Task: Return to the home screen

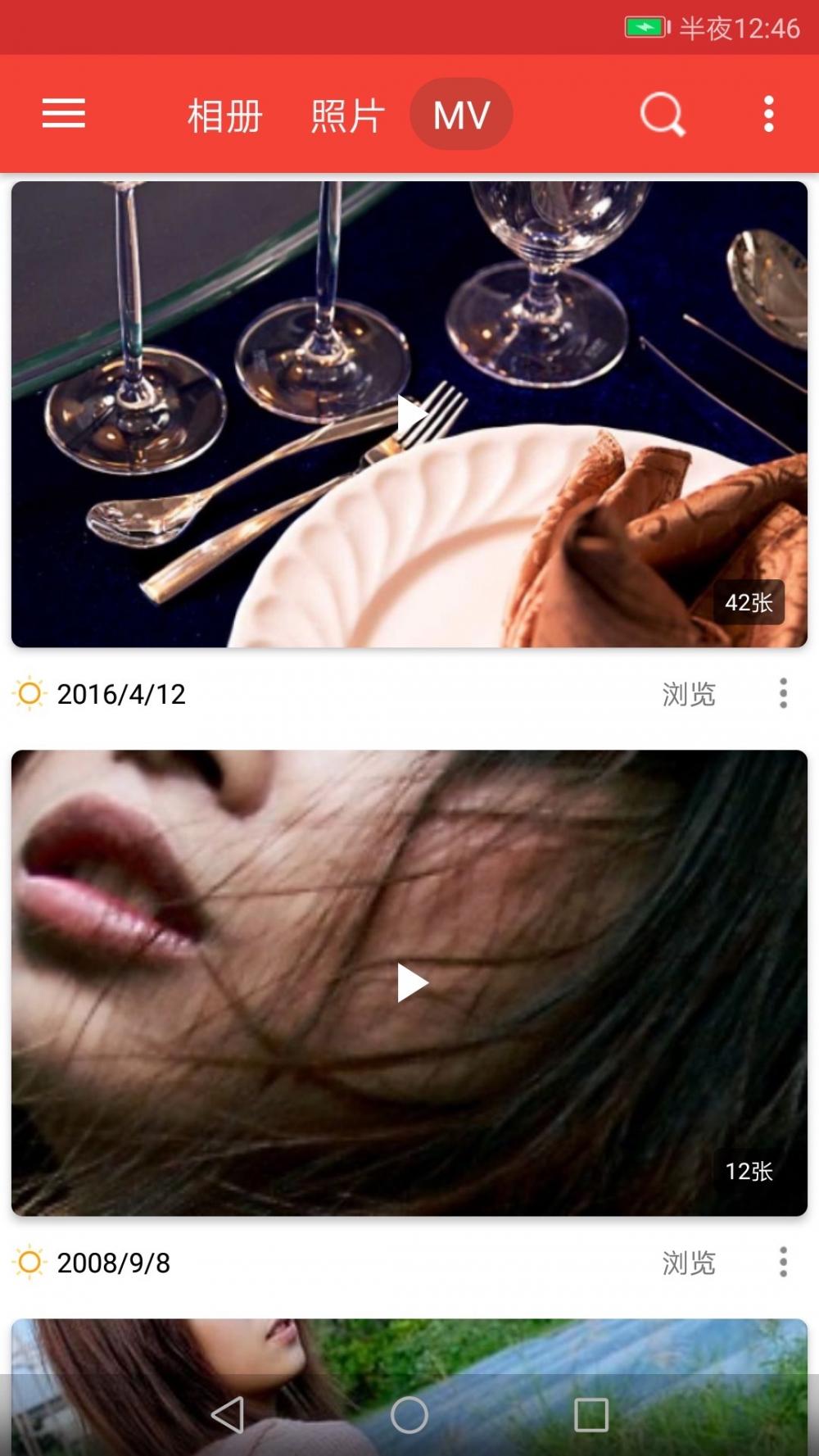Action: pos(409,1414)
